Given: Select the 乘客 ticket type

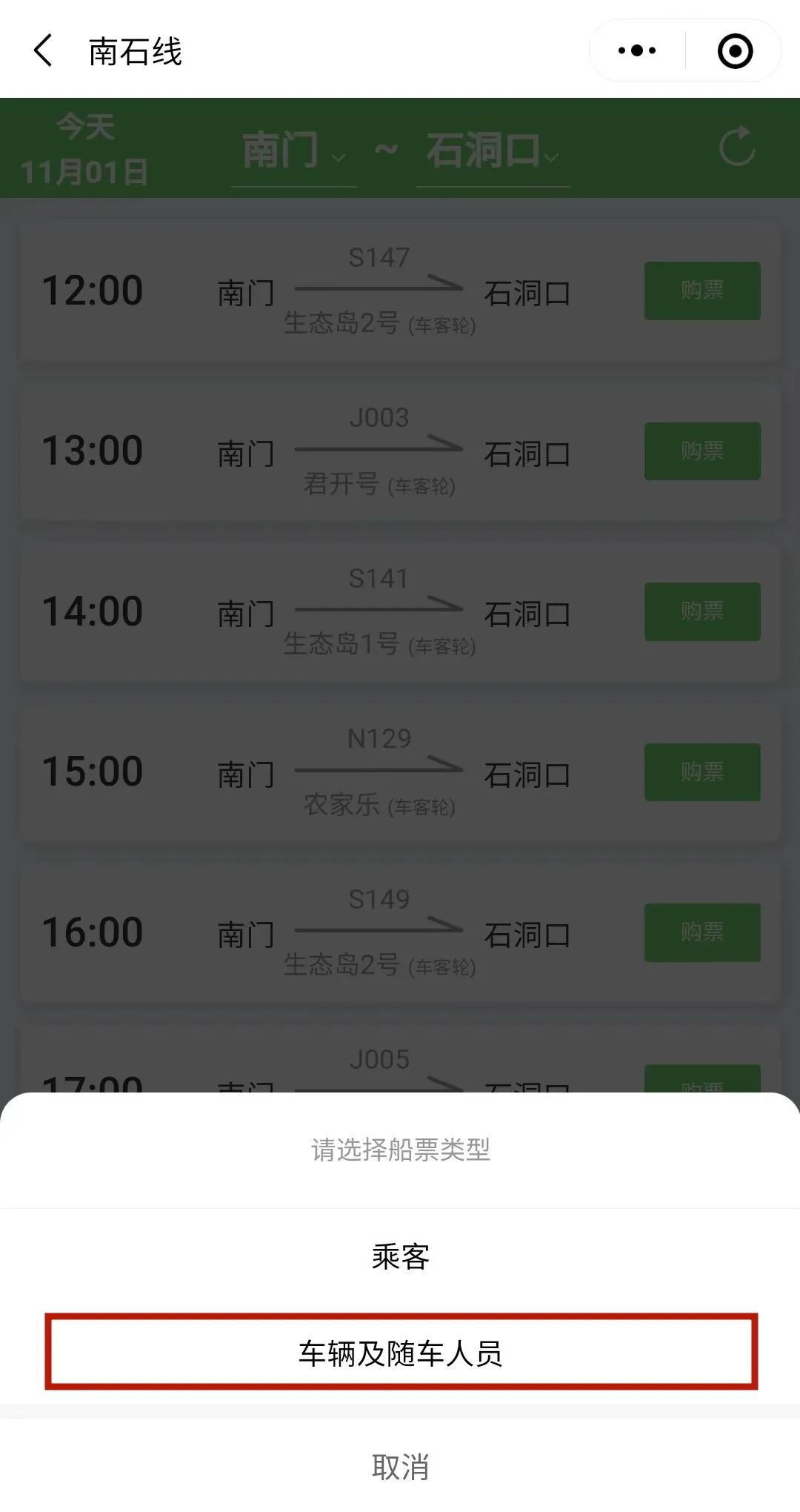Looking at the screenshot, I should point(400,1257).
